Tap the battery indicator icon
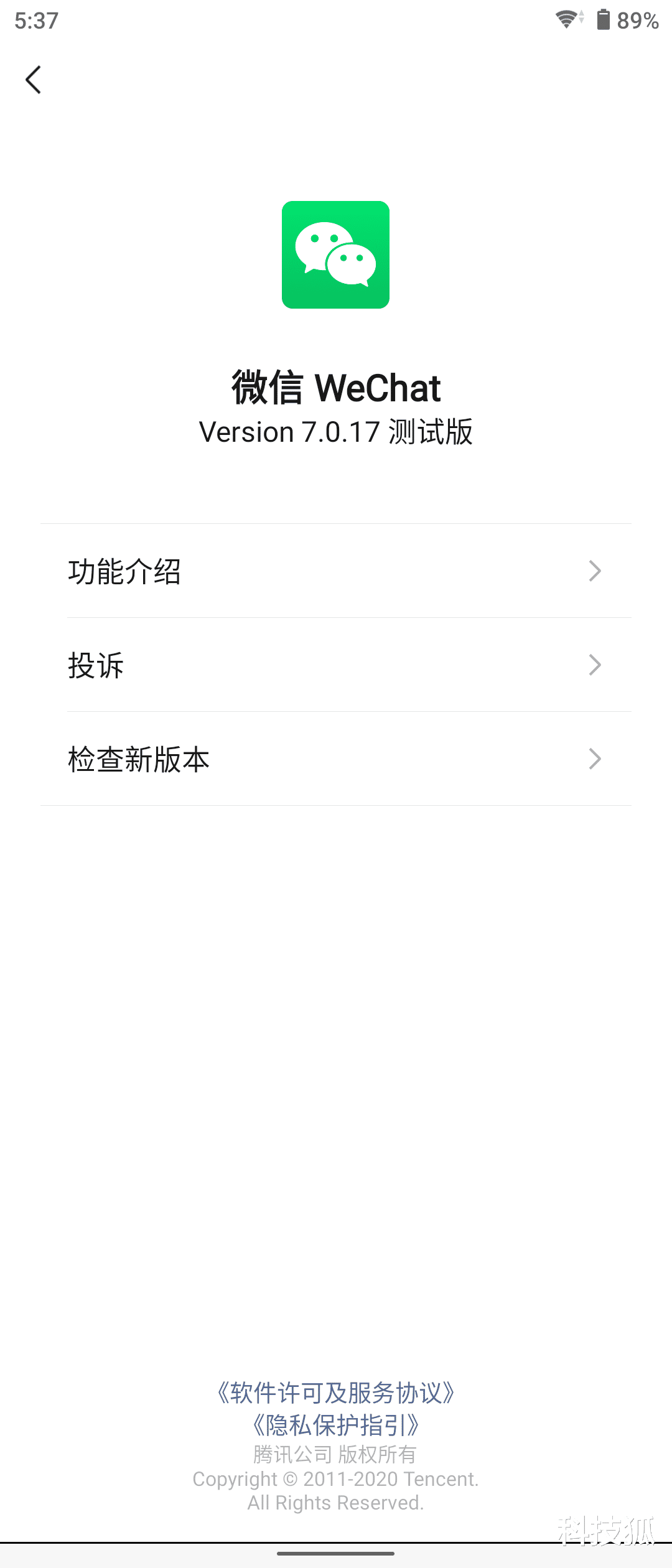Image resolution: width=672 pixels, height=1568 pixels. [601, 20]
